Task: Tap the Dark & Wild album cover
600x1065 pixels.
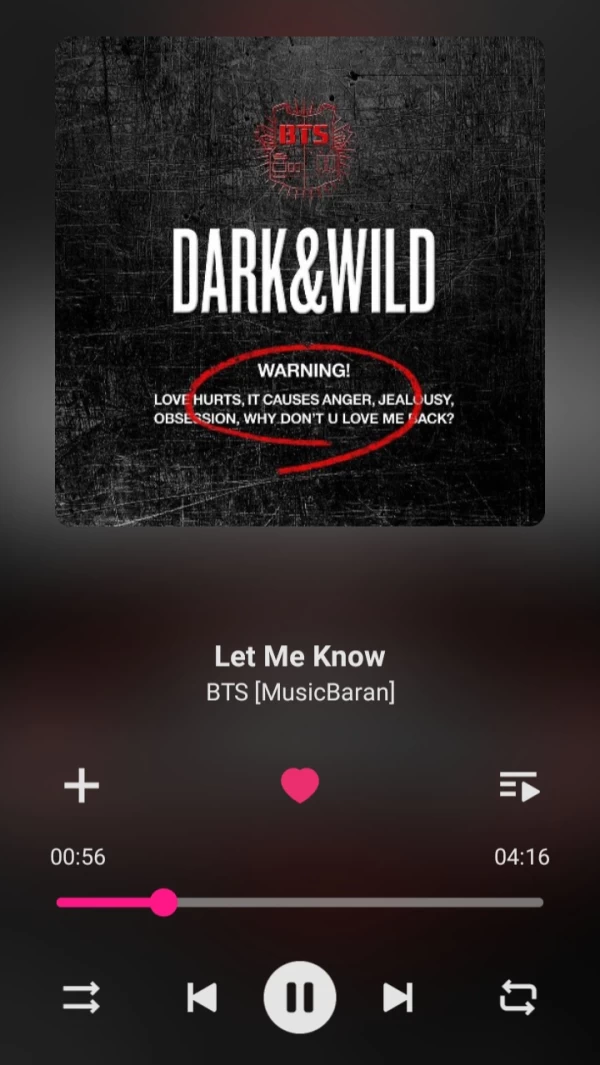Action: pyautogui.click(x=299, y=281)
